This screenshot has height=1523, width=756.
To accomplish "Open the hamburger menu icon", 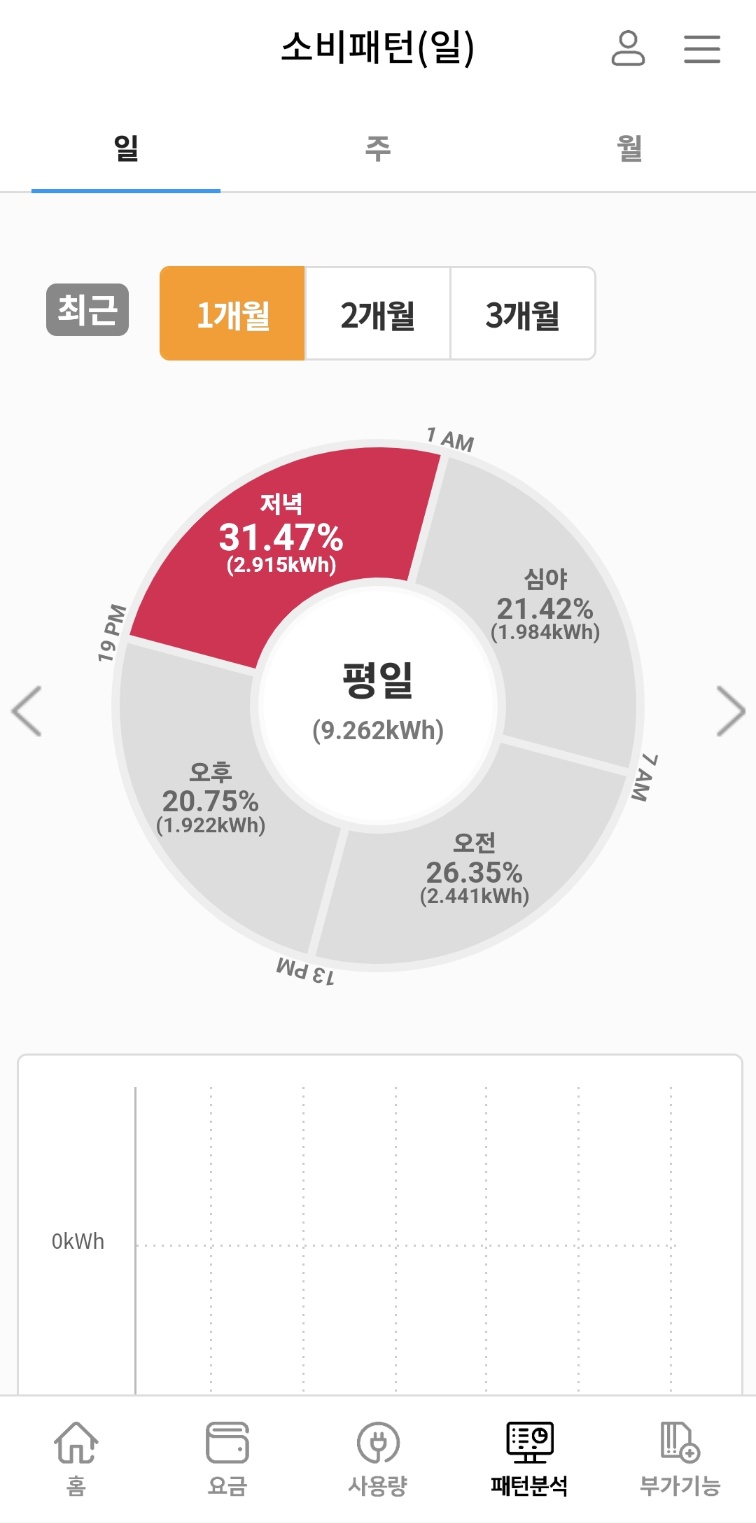I will point(702,48).
